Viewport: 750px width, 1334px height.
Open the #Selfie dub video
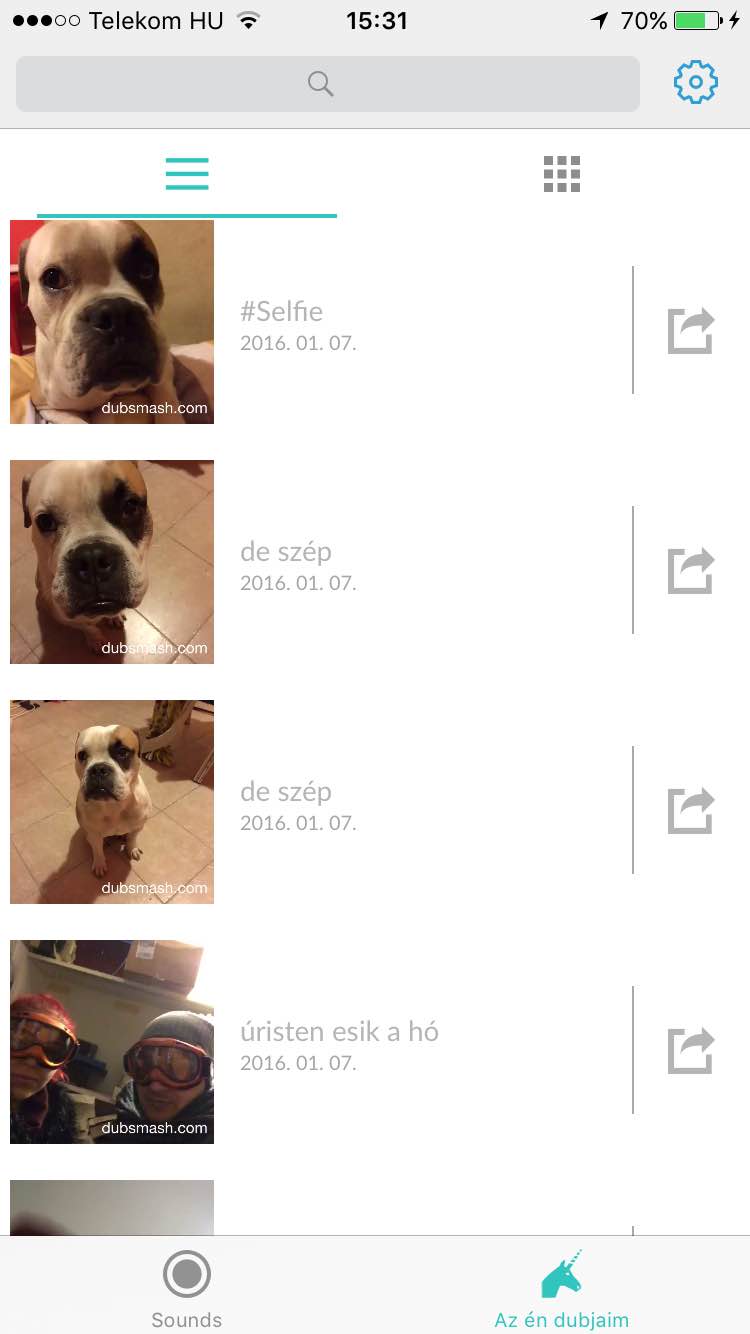112,322
